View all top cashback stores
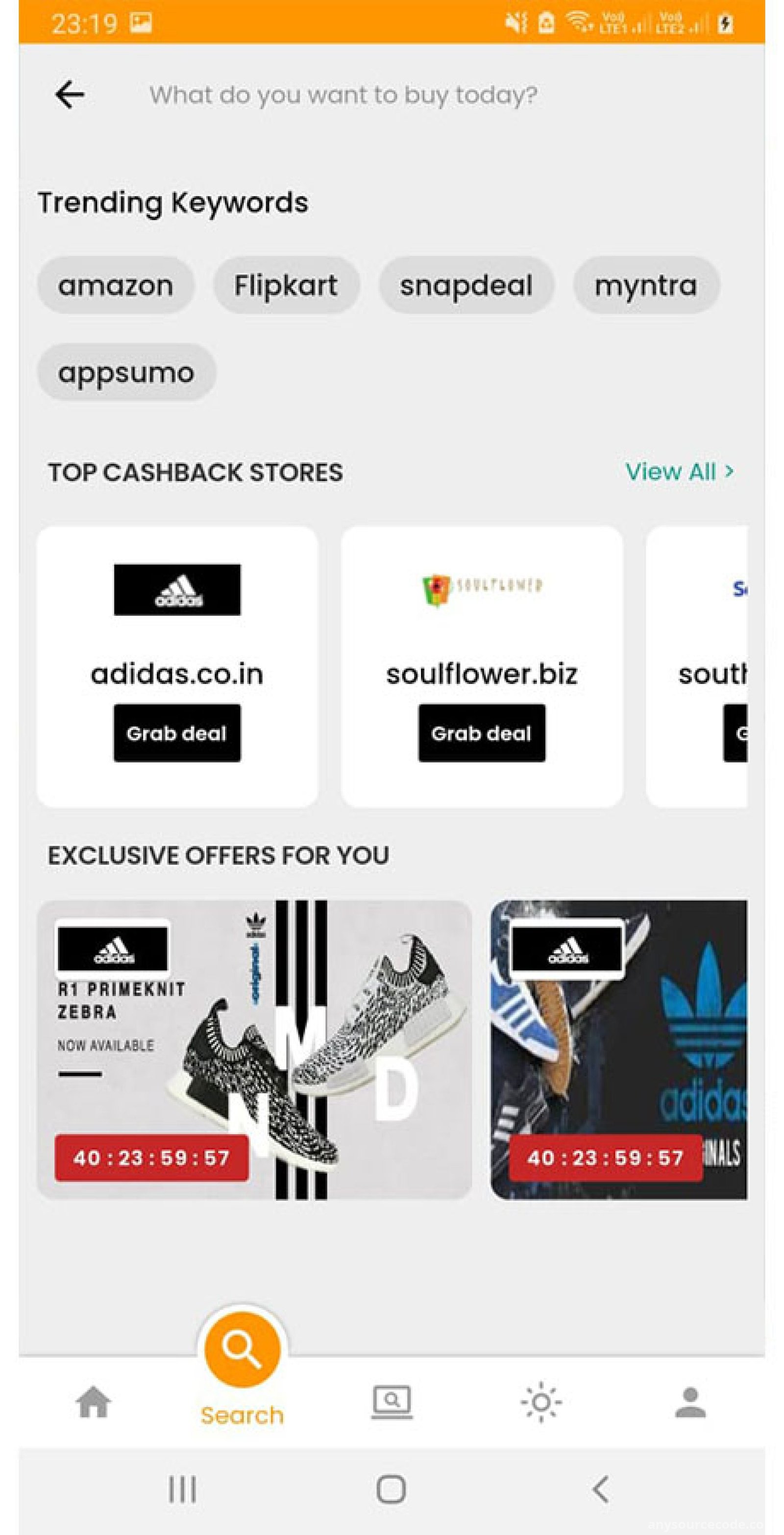Image resolution: width=784 pixels, height=1535 pixels. (680, 471)
